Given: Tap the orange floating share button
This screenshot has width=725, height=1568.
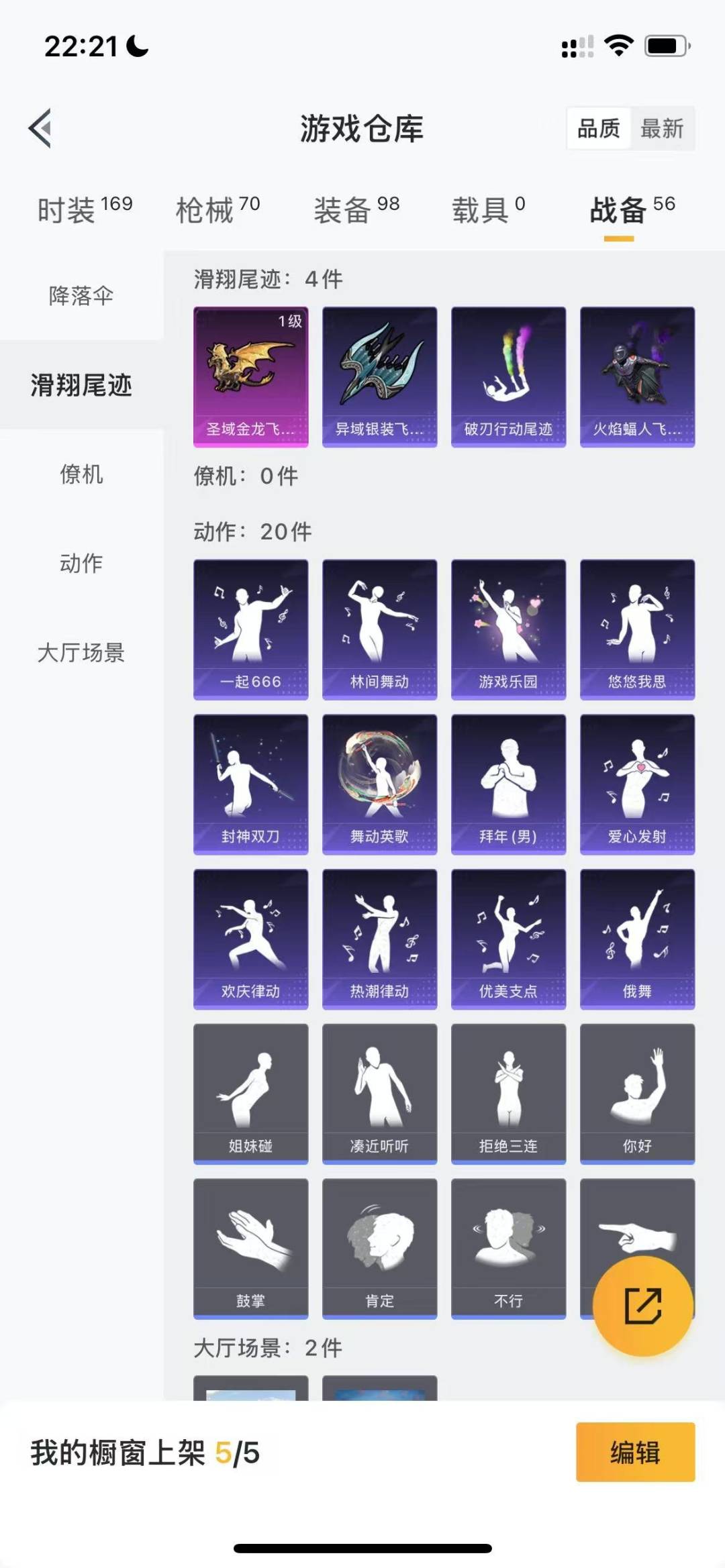Looking at the screenshot, I should (x=643, y=1306).
